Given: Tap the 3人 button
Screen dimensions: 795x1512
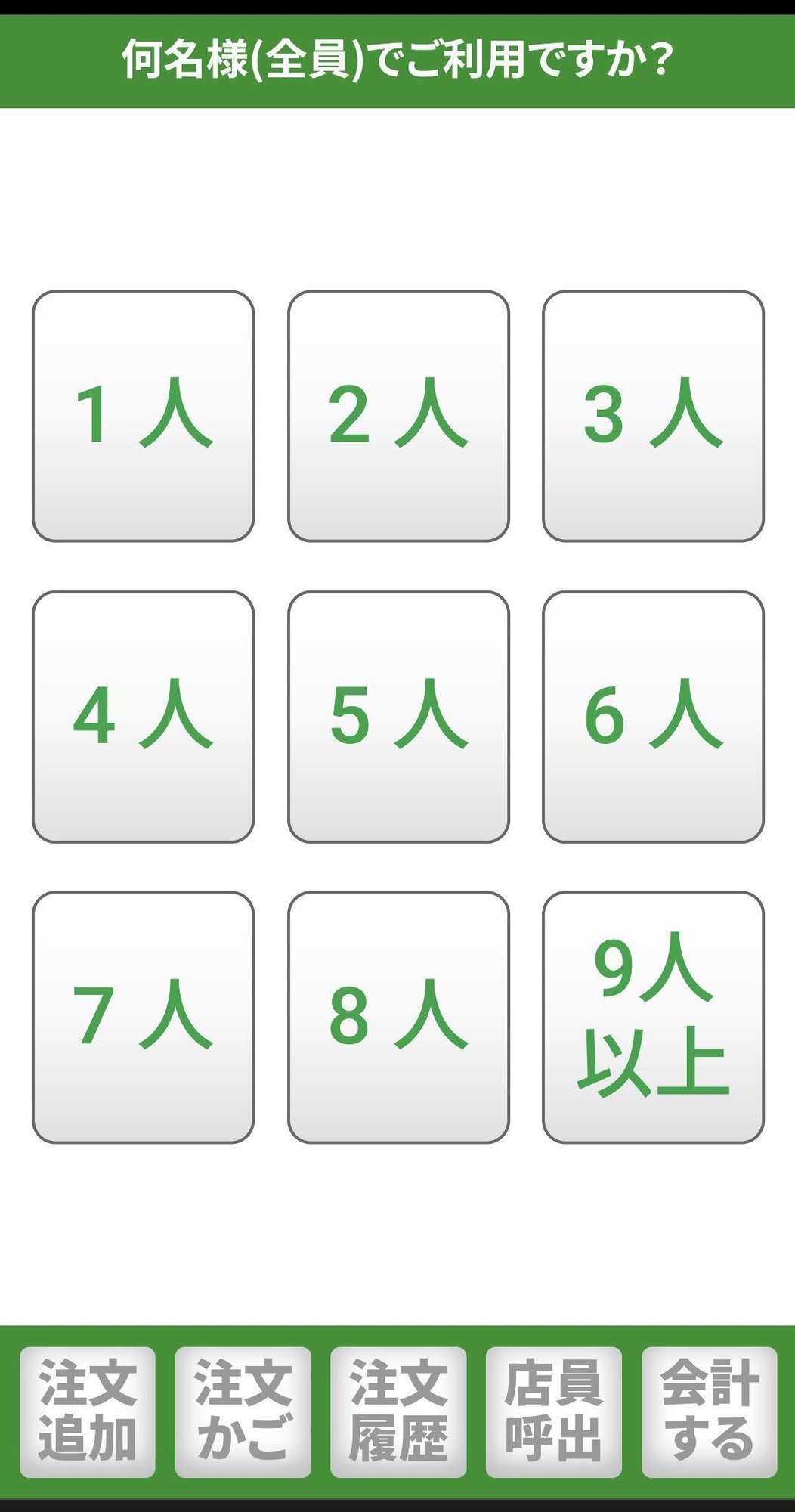Looking at the screenshot, I should coord(653,416).
